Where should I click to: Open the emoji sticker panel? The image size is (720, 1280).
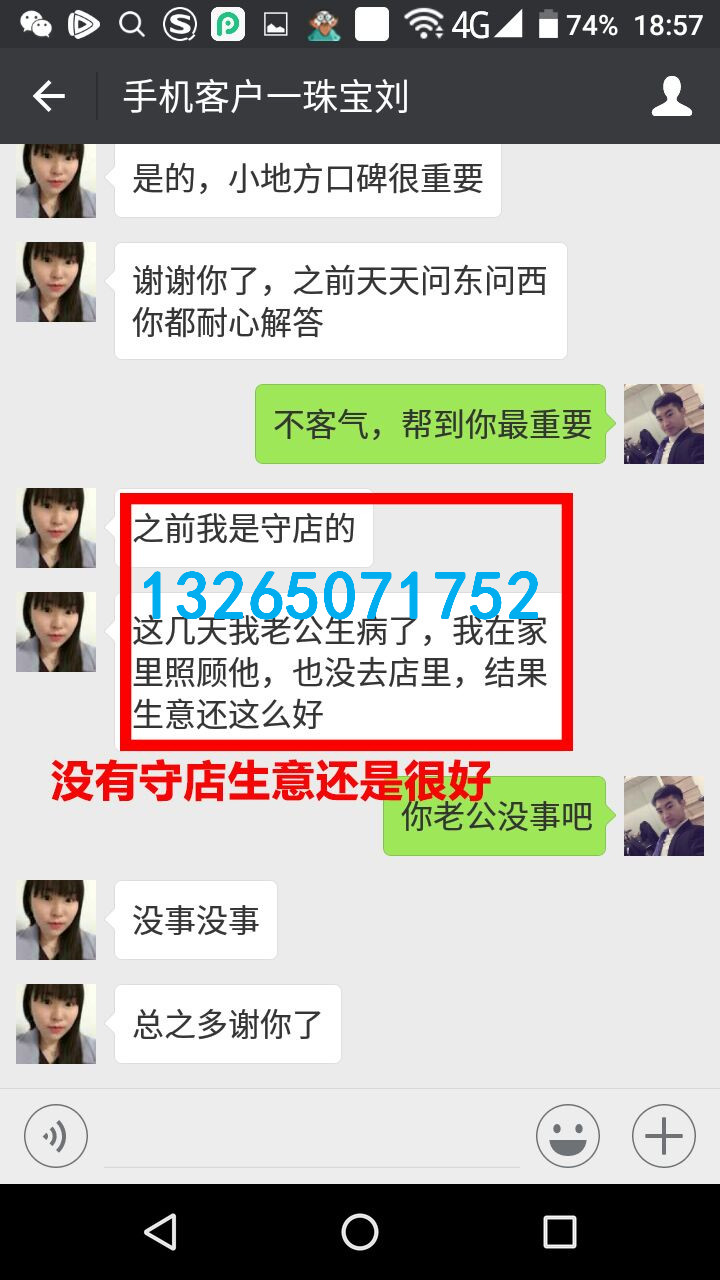[567, 1136]
